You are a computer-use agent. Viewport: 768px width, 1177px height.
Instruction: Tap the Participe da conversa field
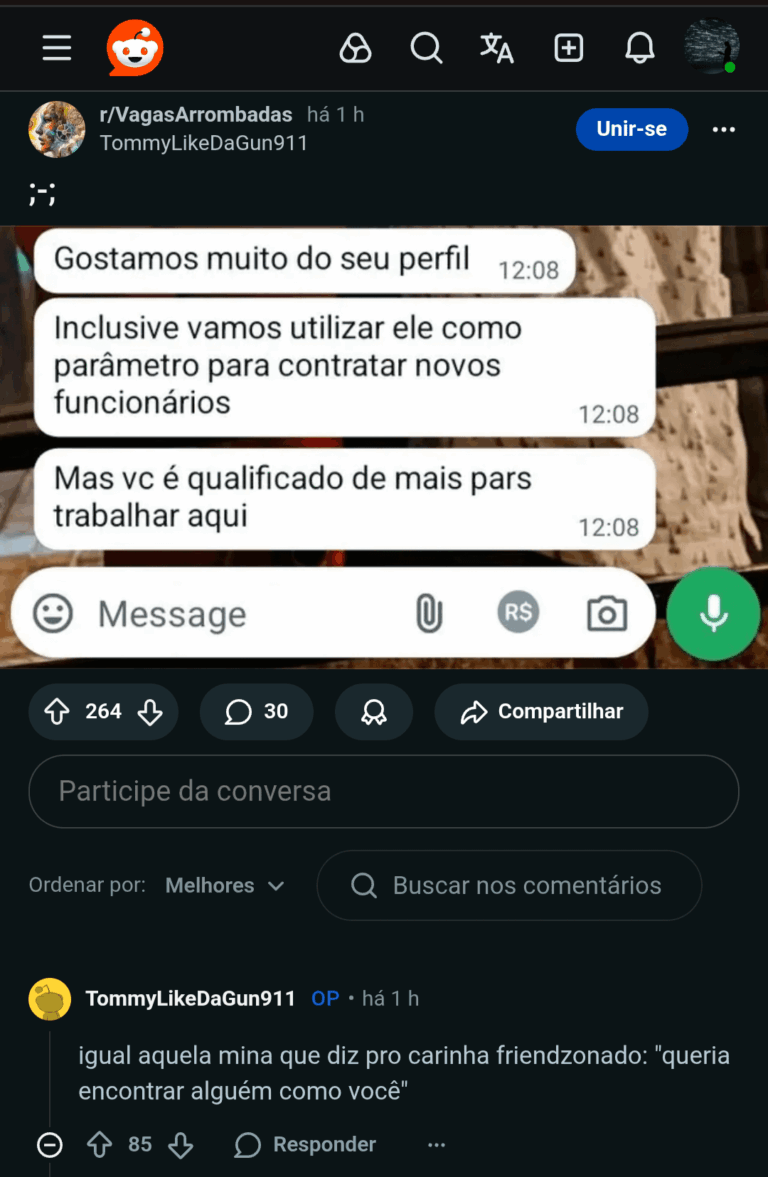click(x=384, y=791)
